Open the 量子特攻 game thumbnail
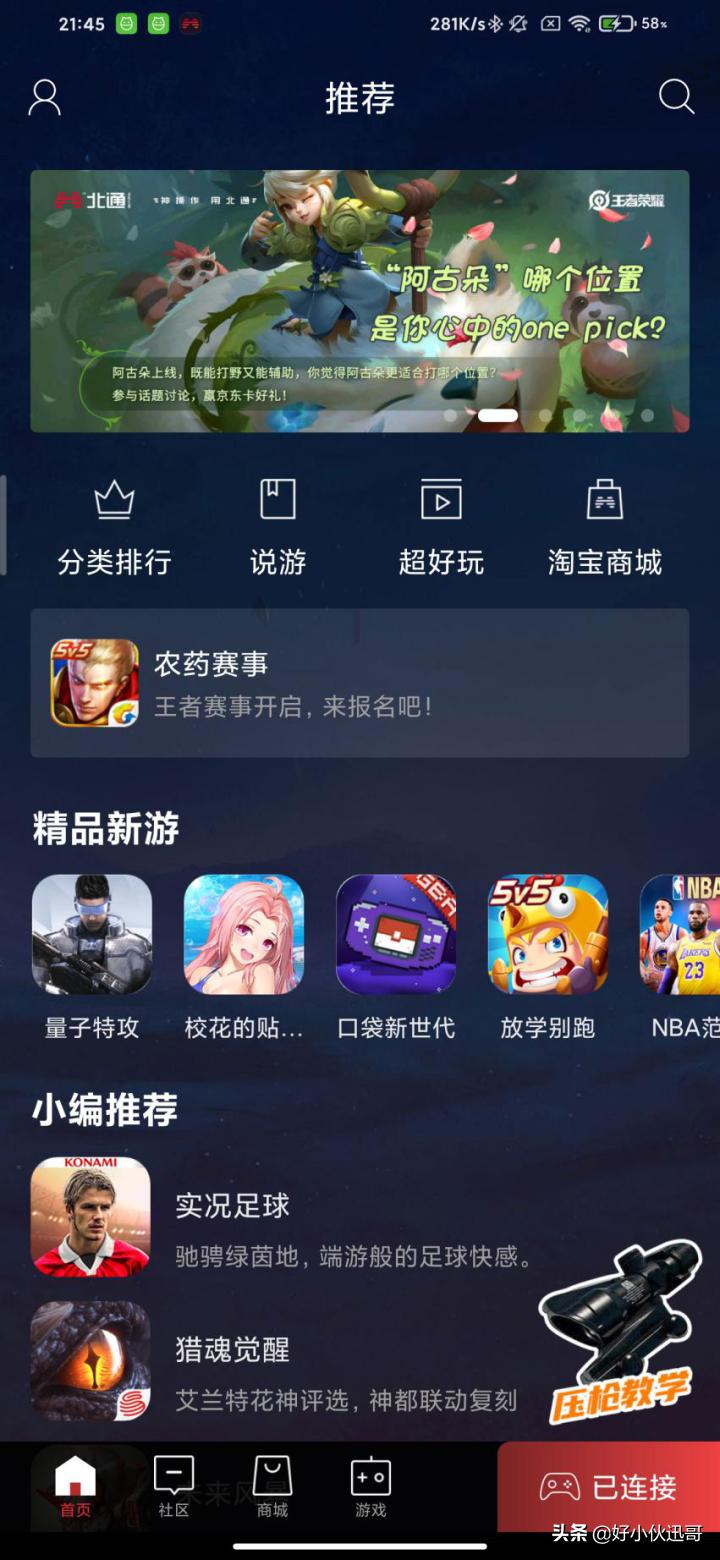The width and height of the screenshot is (720, 1560). (x=91, y=935)
